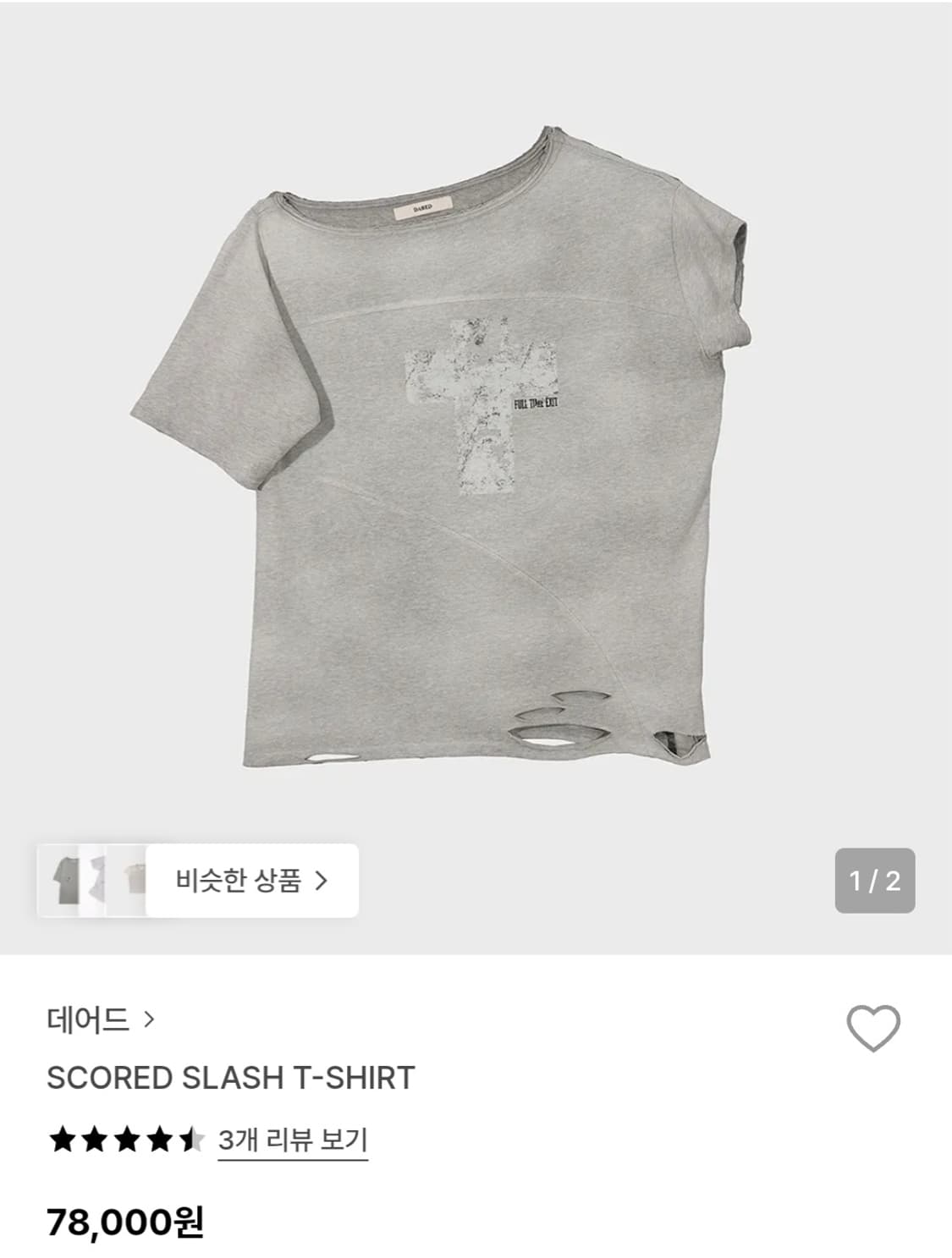Screen dimensions: 952x1258
Task: Tap the SCORED SLASH T-SHIRT title
Action: [x=229, y=1076]
